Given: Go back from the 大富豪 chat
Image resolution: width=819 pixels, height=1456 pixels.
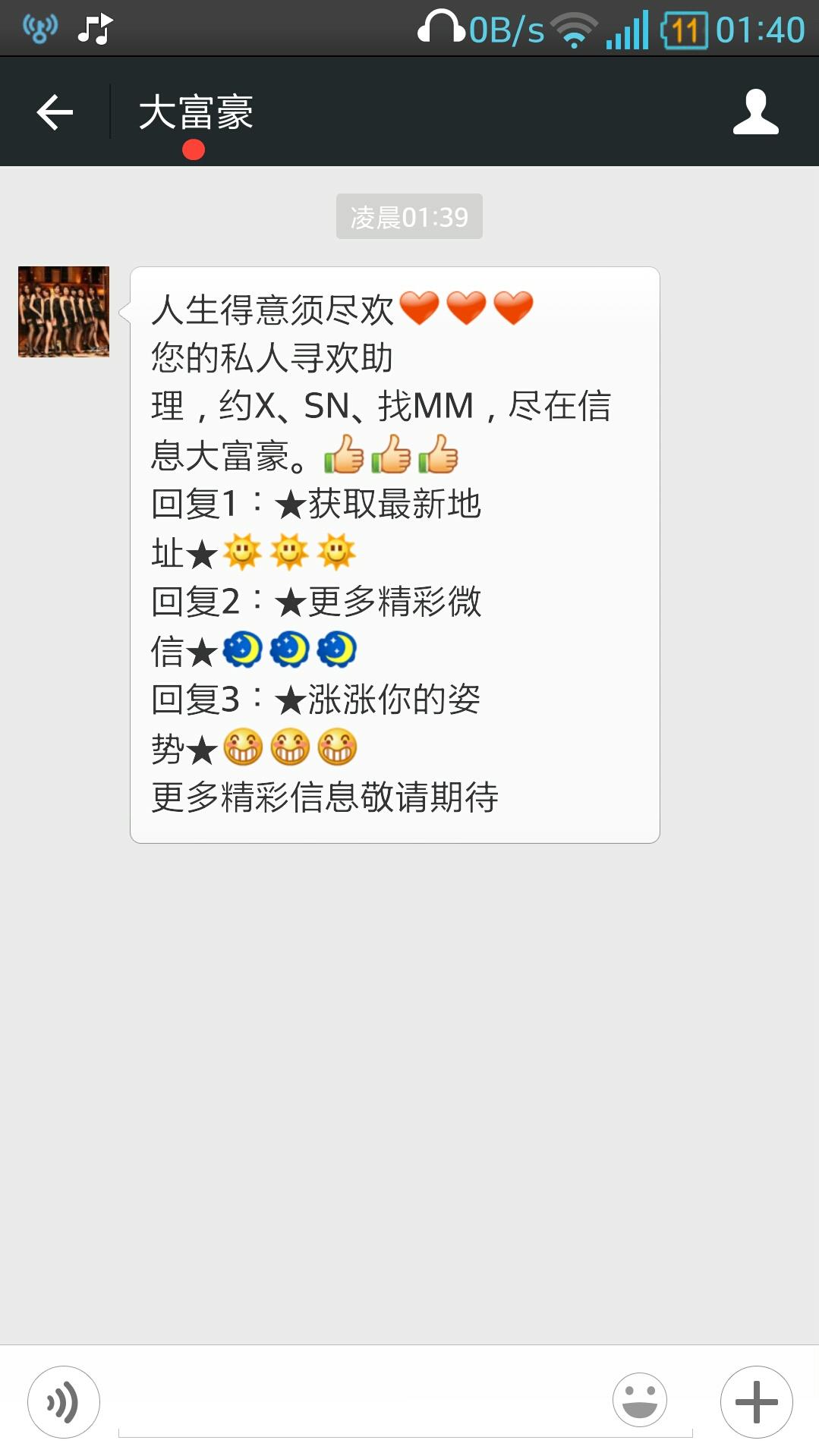Looking at the screenshot, I should (x=55, y=112).
